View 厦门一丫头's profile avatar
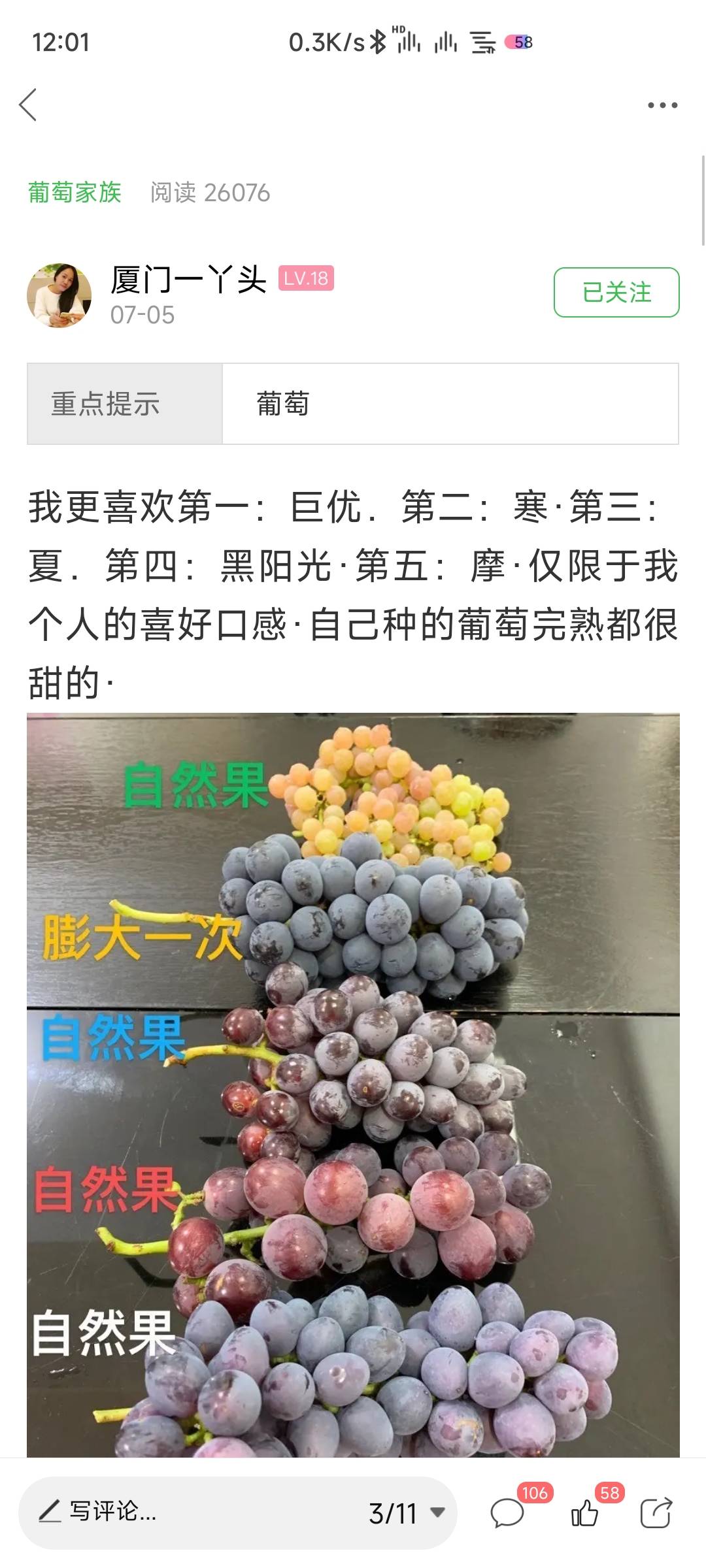Screen dimensions: 706x1568 coord(59,295)
